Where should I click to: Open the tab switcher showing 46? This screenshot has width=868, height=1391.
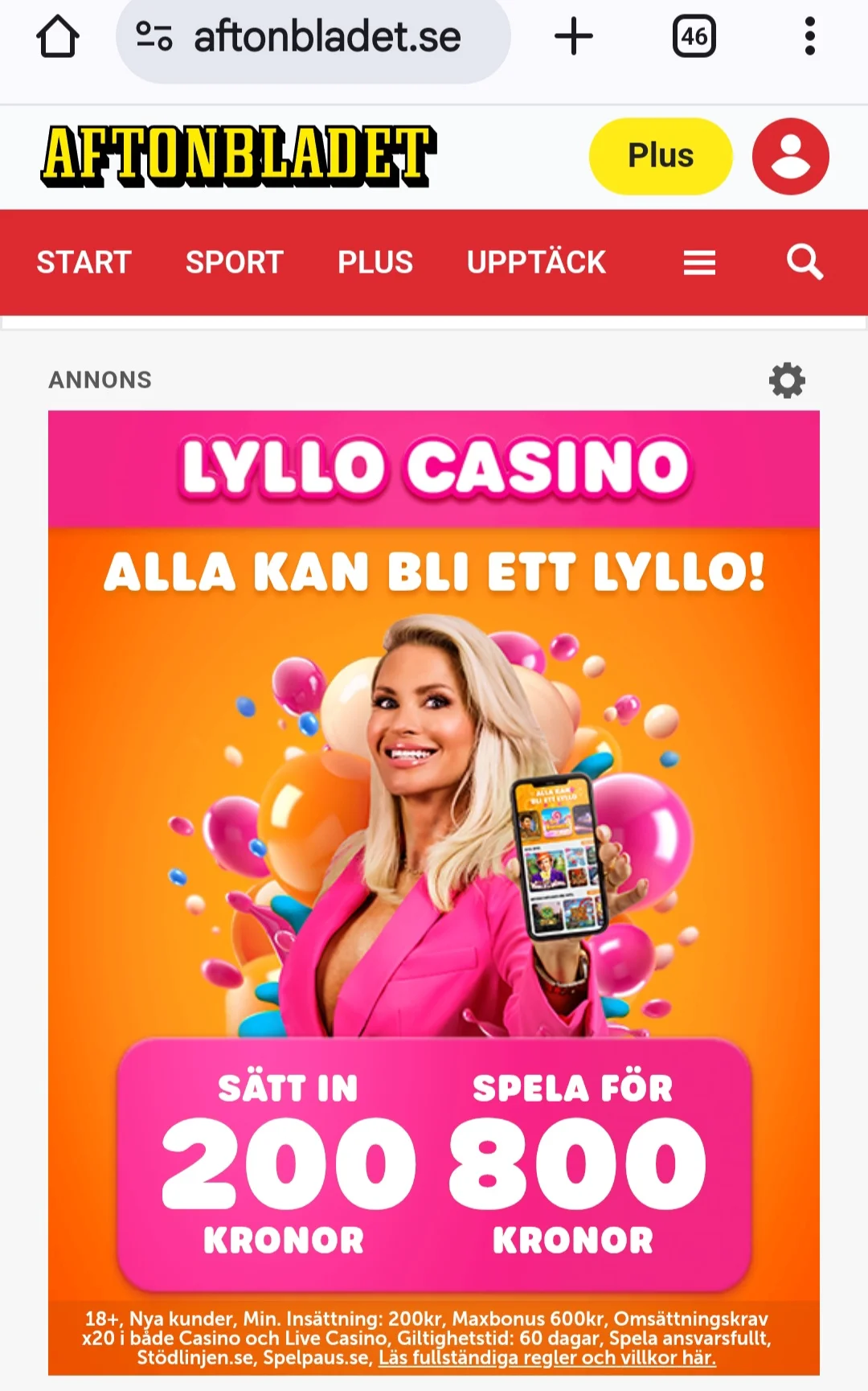coord(694,37)
